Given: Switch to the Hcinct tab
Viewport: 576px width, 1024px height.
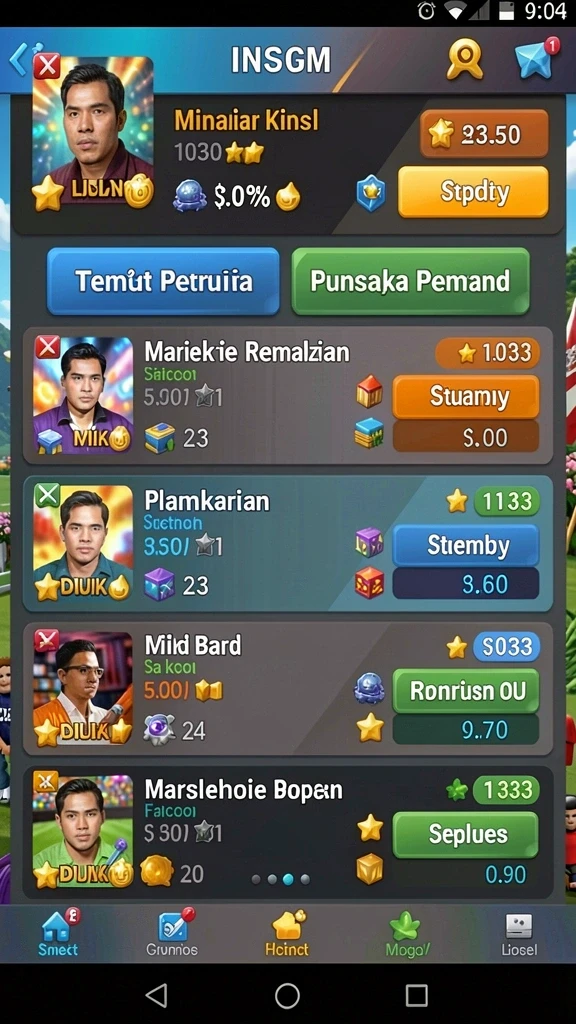Looking at the screenshot, I should [x=287, y=934].
